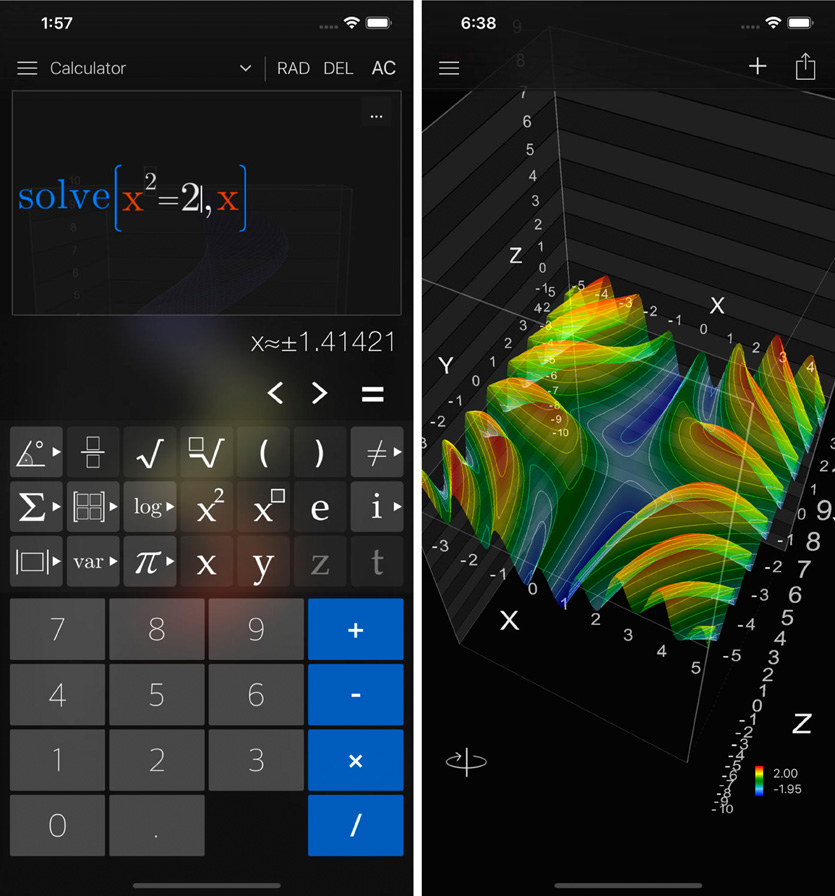Tap the blue divide key
The width and height of the screenshot is (835, 896).
tap(355, 825)
